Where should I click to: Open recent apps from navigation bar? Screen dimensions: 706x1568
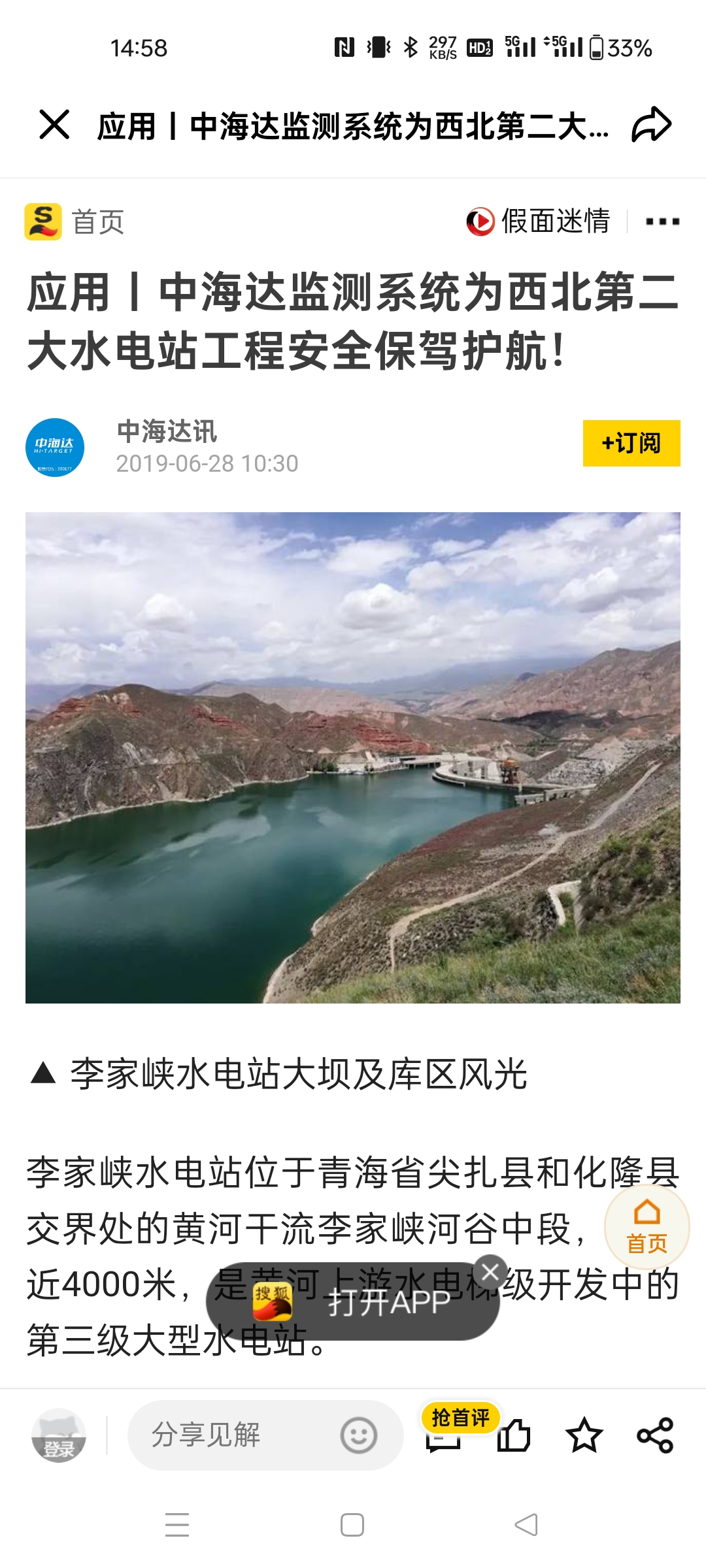pos(177,1525)
